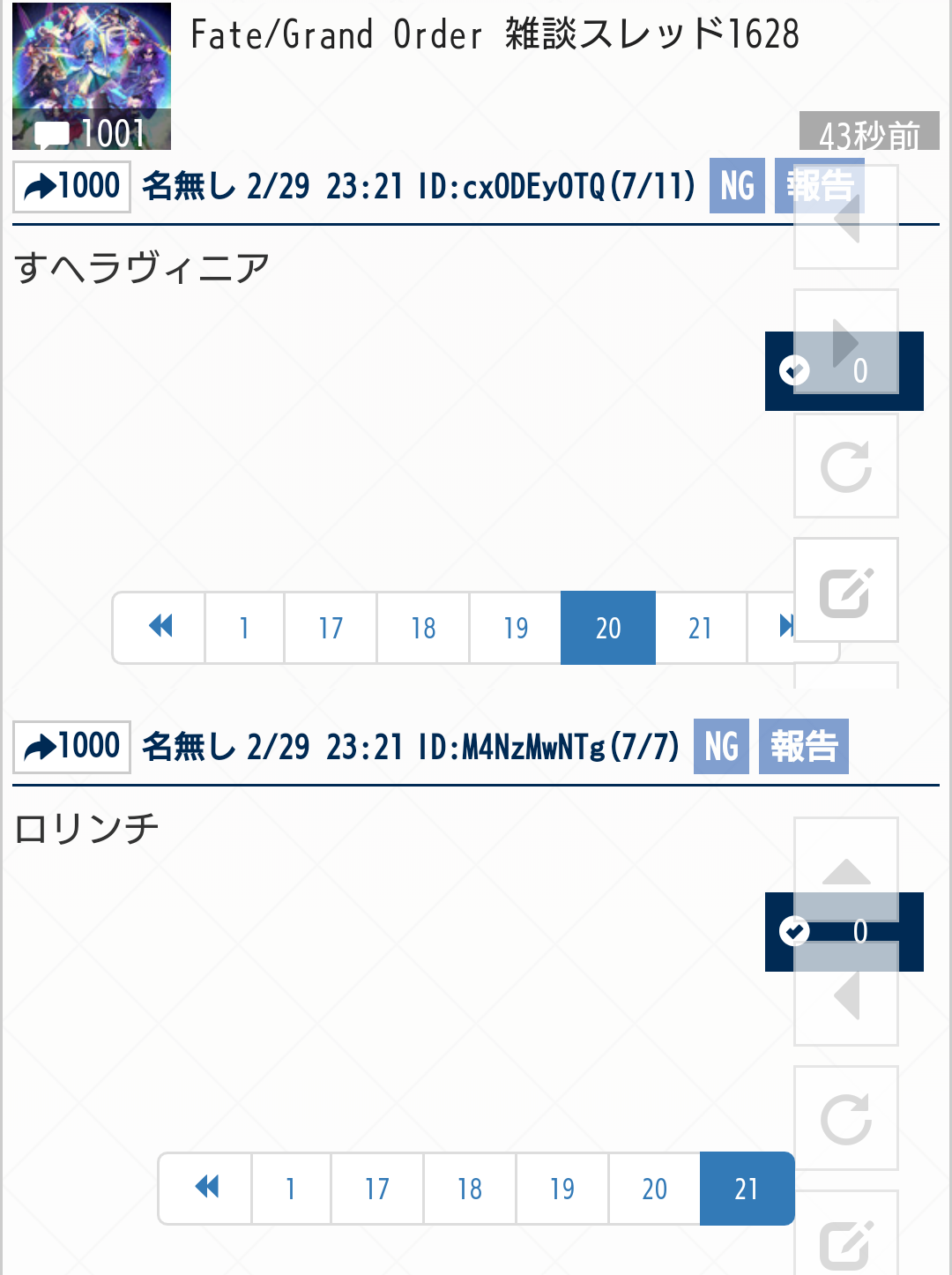
Task: Open the Fate/Grand Order thread thumbnail
Action: point(92,76)
